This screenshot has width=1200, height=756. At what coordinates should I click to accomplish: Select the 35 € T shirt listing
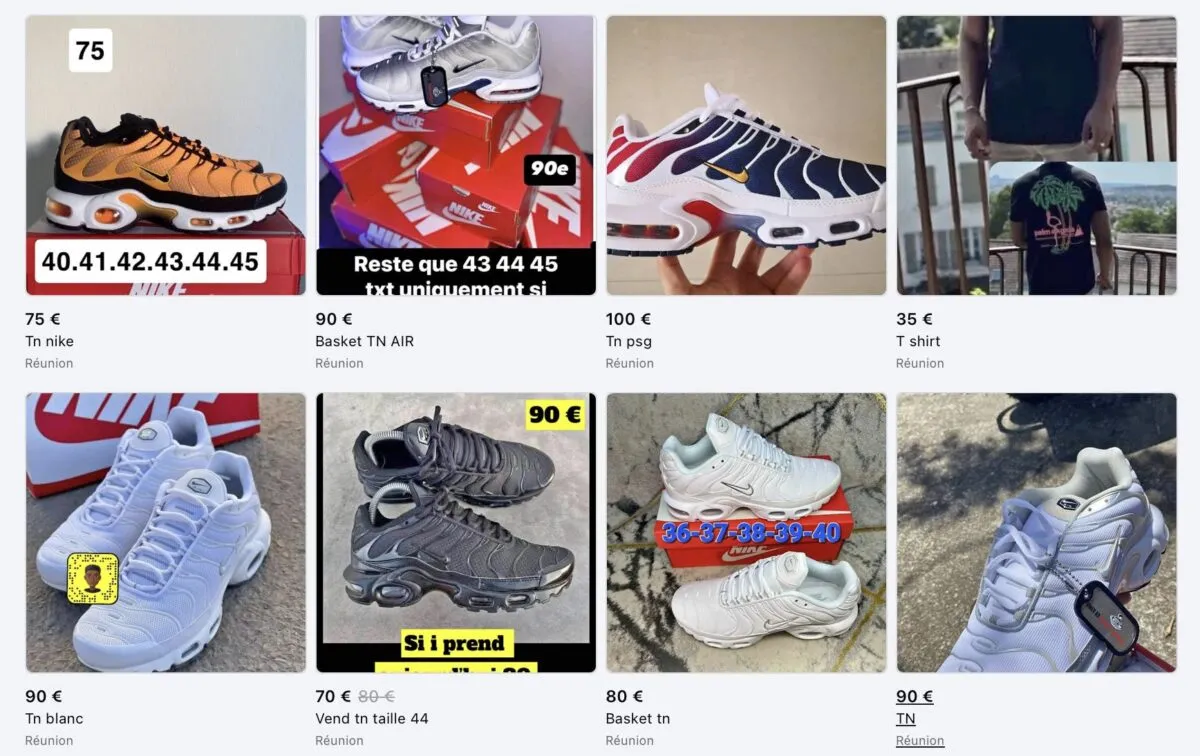1036,155
